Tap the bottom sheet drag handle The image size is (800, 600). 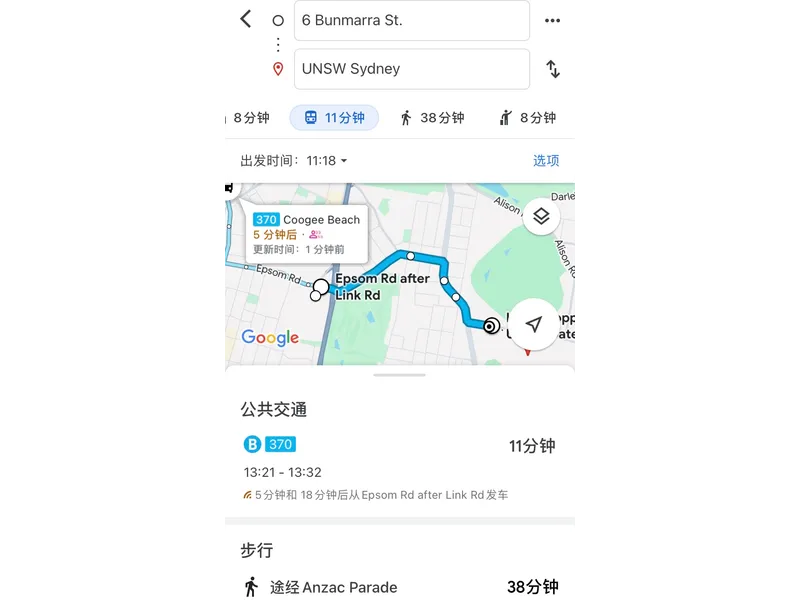[400, 375]
